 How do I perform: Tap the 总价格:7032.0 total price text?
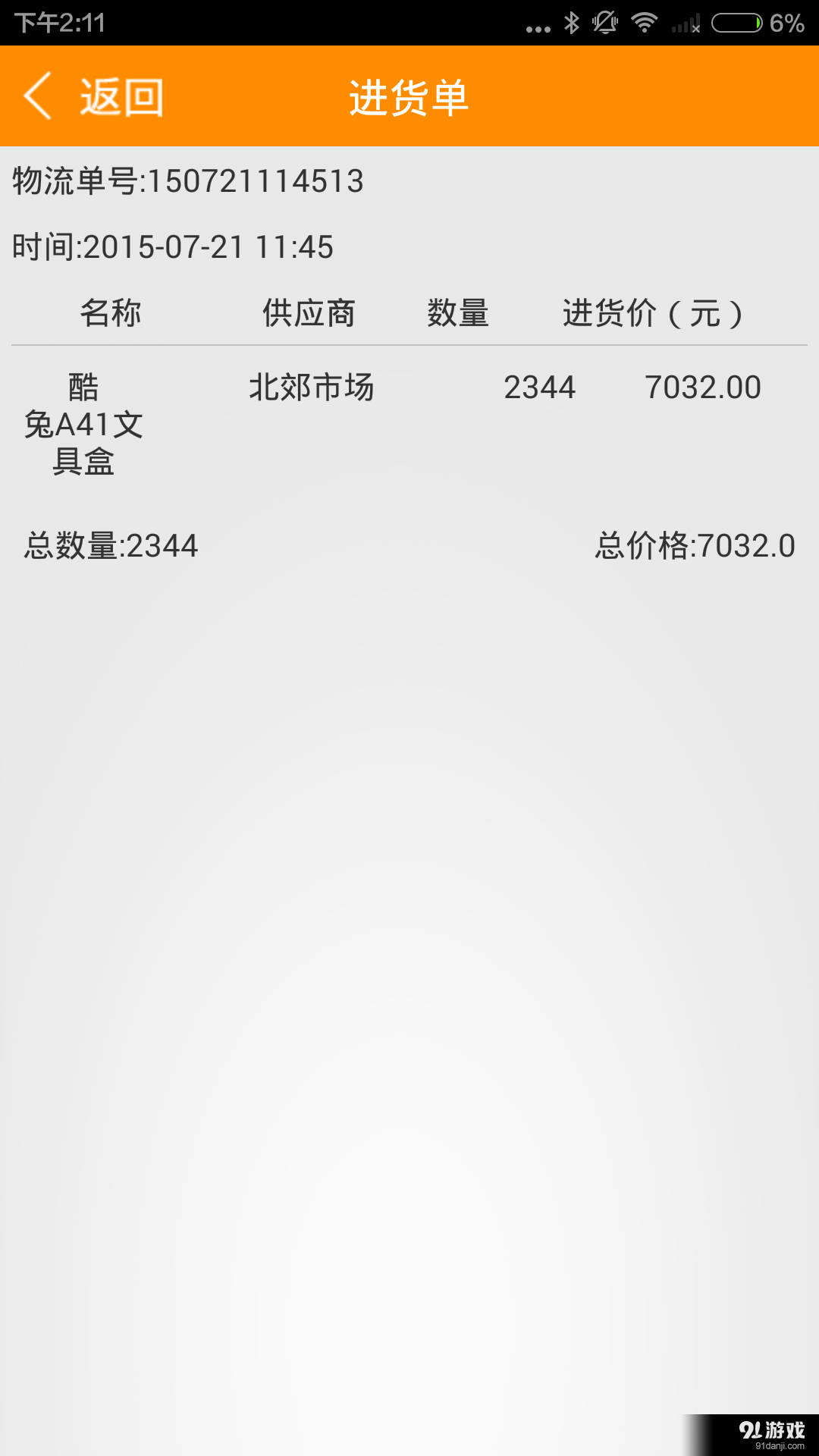[x=695, y=545]
